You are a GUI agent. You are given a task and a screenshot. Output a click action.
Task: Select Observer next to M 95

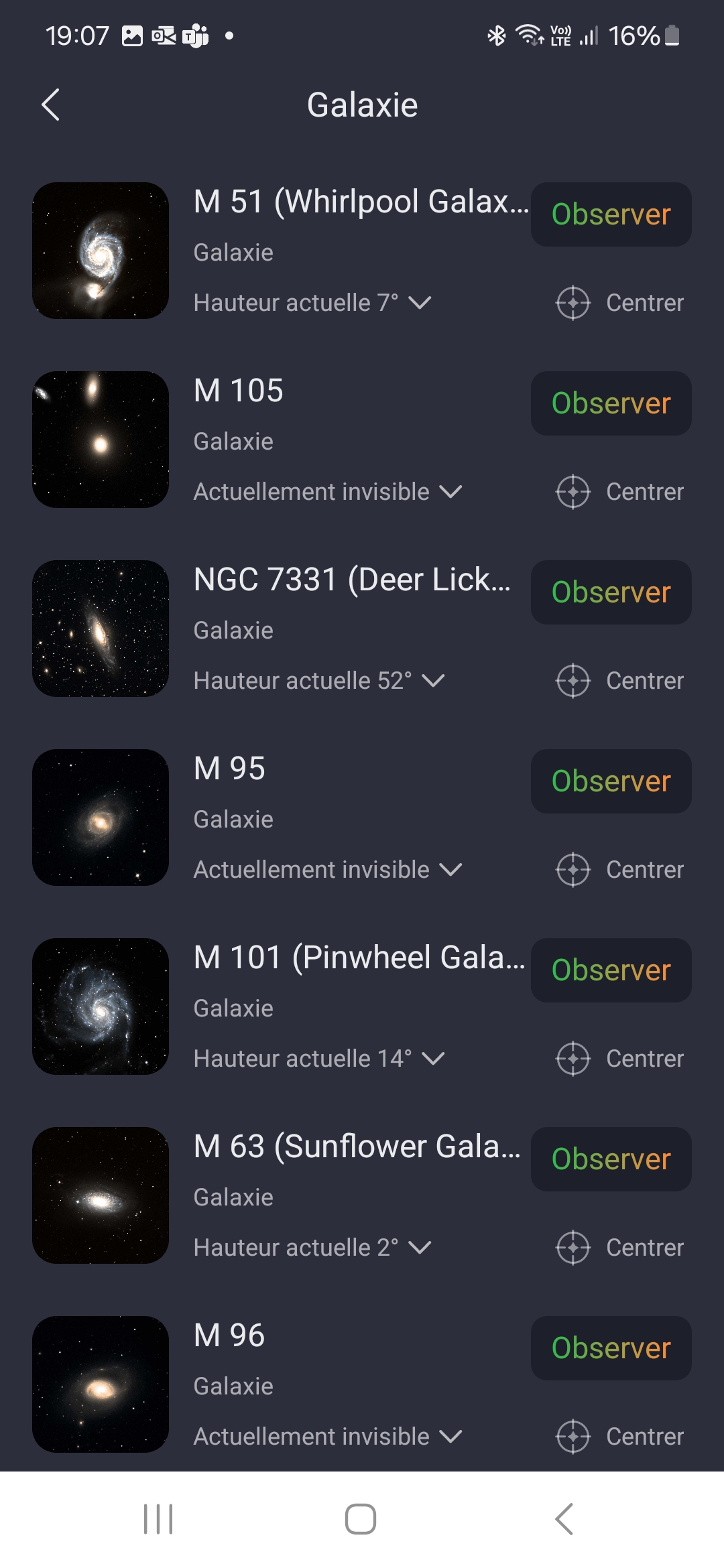611,781
